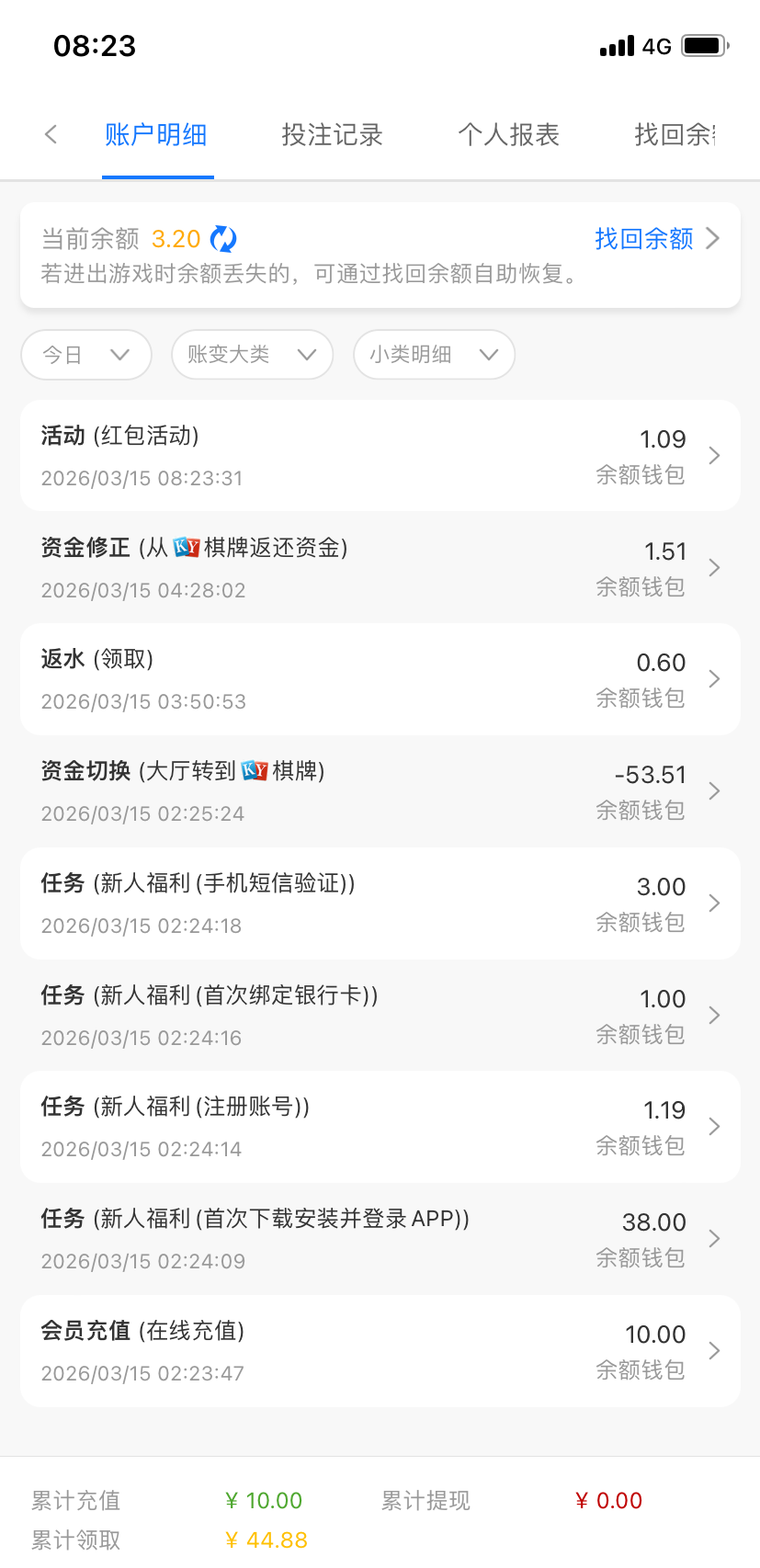The image size is (760, 1568).
Task: Open the 首次绑定银行卡 task record
Action: coord(380,1016)
